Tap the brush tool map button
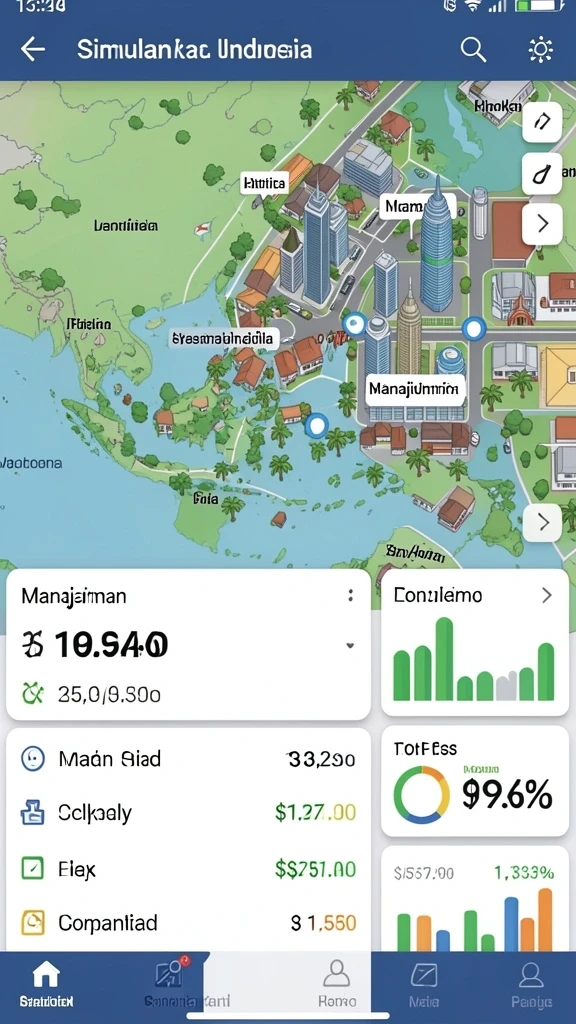 point(542,174)
